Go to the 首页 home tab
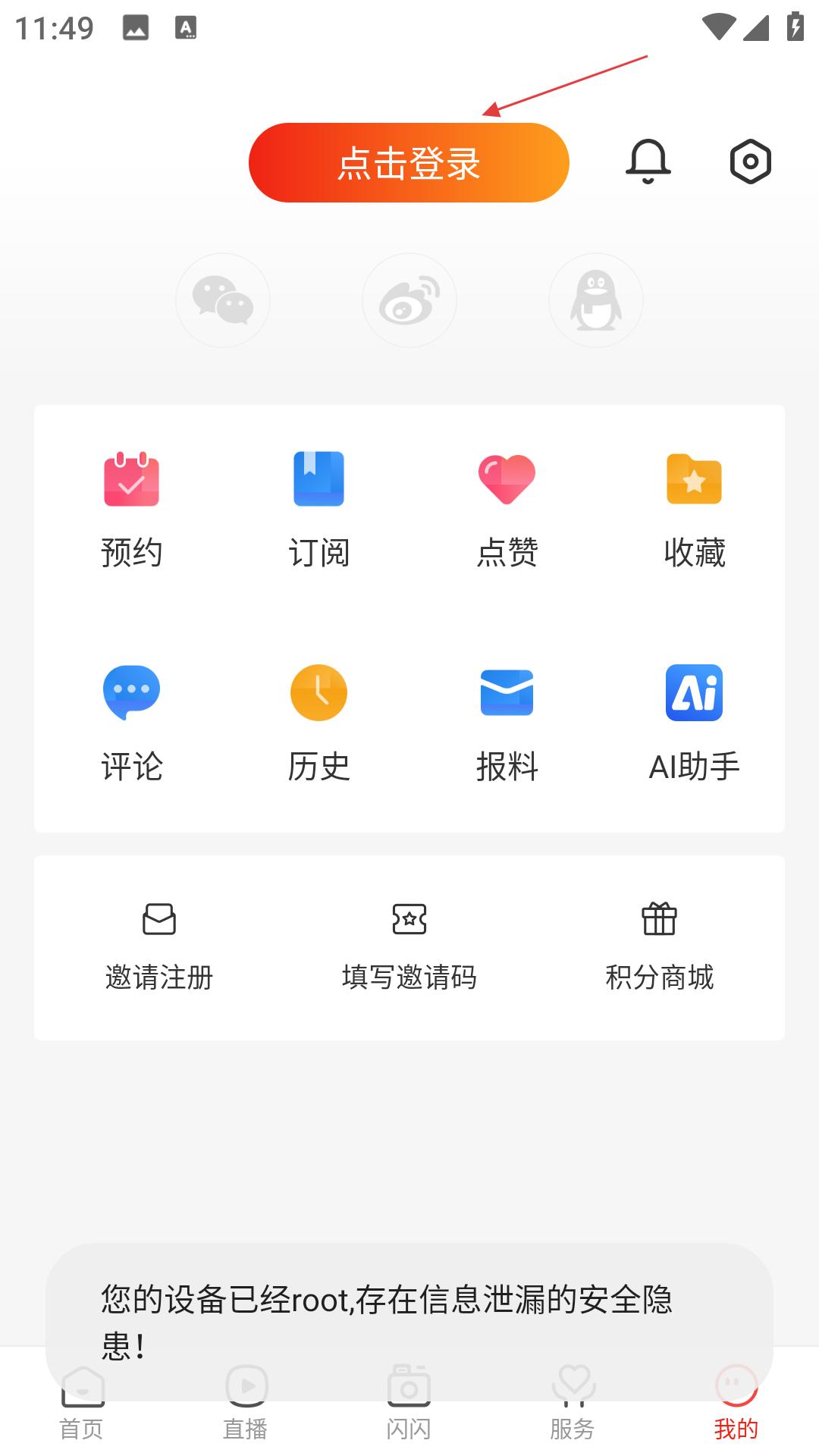 82,1403
